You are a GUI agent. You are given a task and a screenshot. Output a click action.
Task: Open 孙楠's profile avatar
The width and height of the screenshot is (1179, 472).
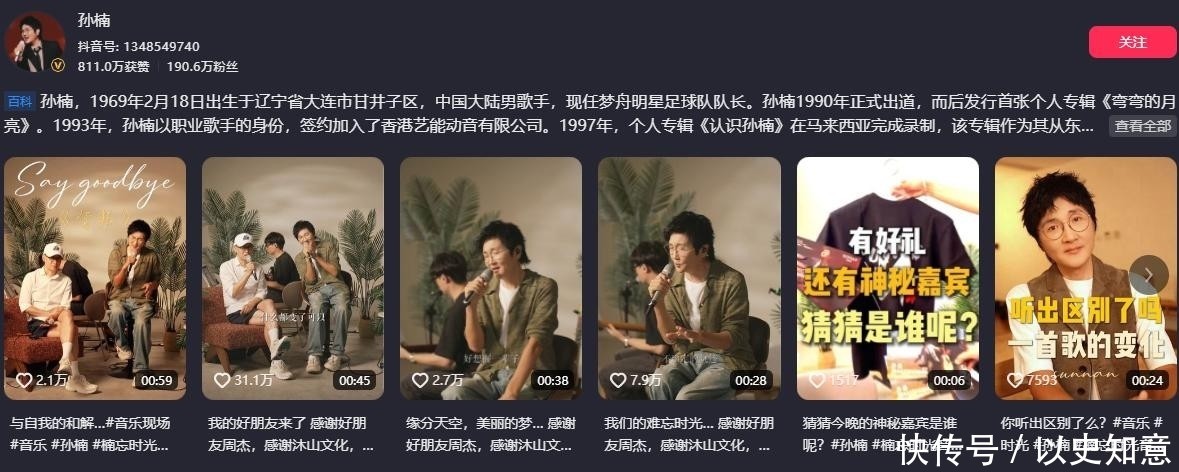[x=35, y=43]
